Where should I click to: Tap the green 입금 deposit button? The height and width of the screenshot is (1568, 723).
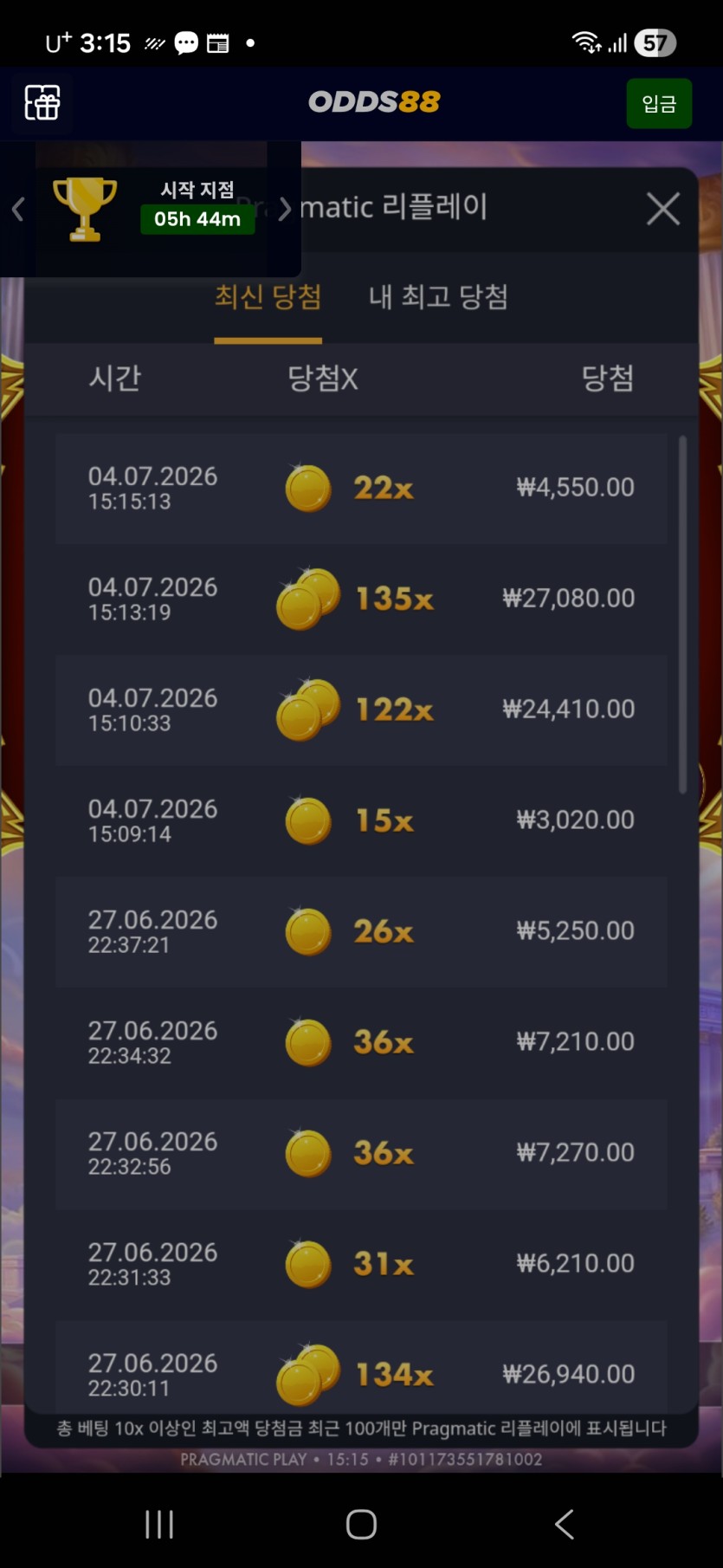pos(659,104)
